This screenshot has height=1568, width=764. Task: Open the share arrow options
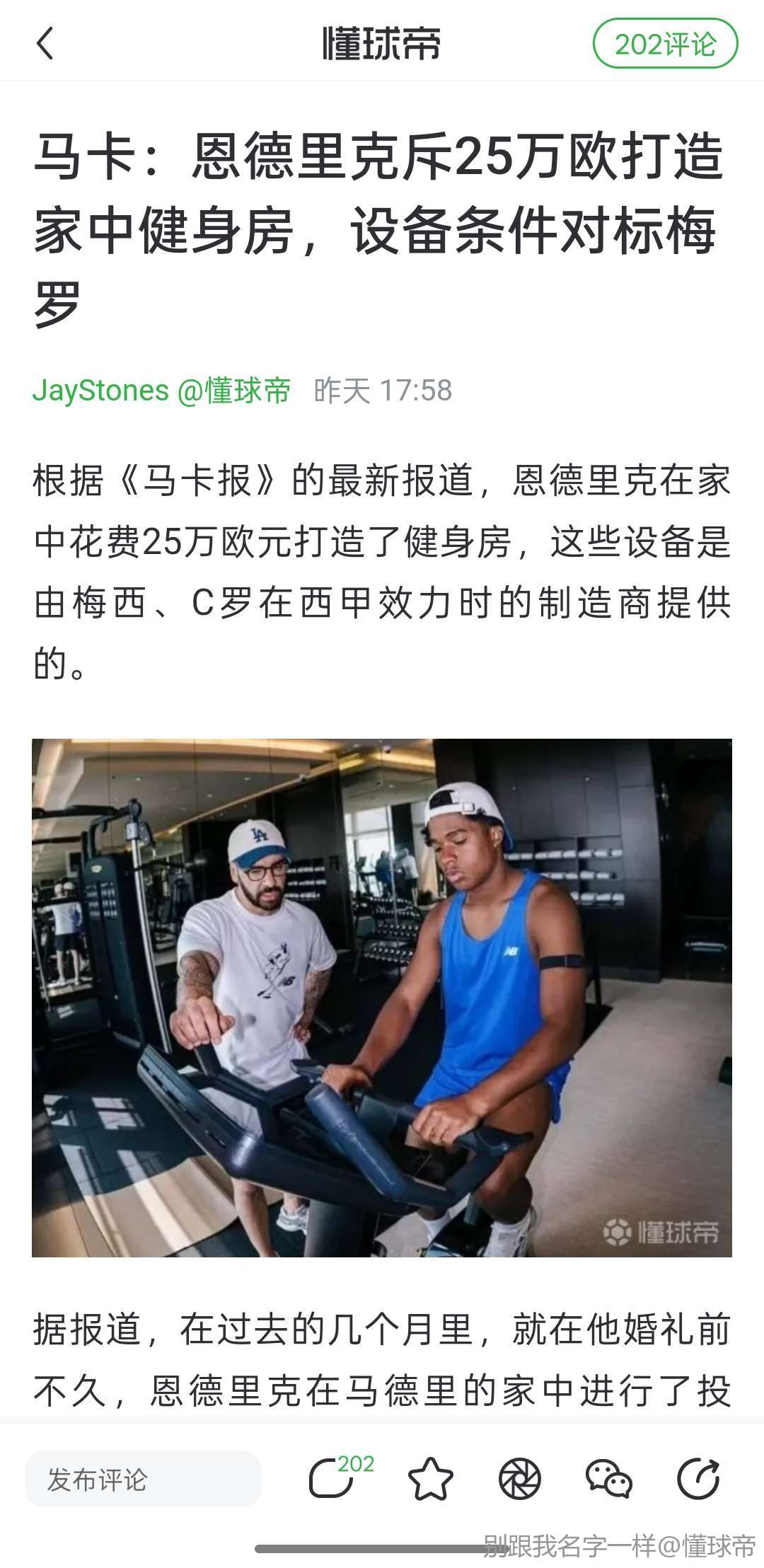698,1479
